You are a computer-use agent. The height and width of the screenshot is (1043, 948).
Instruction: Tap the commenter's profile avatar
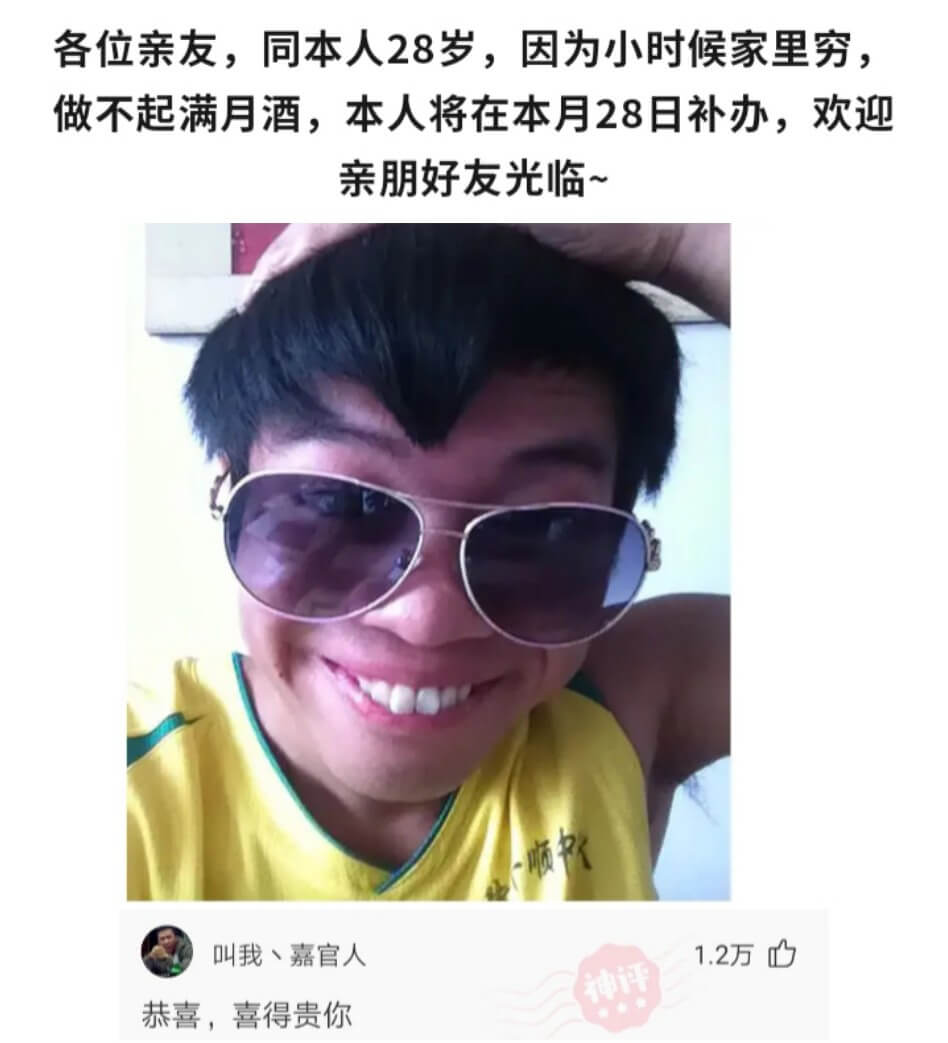(x=166, y=956)
